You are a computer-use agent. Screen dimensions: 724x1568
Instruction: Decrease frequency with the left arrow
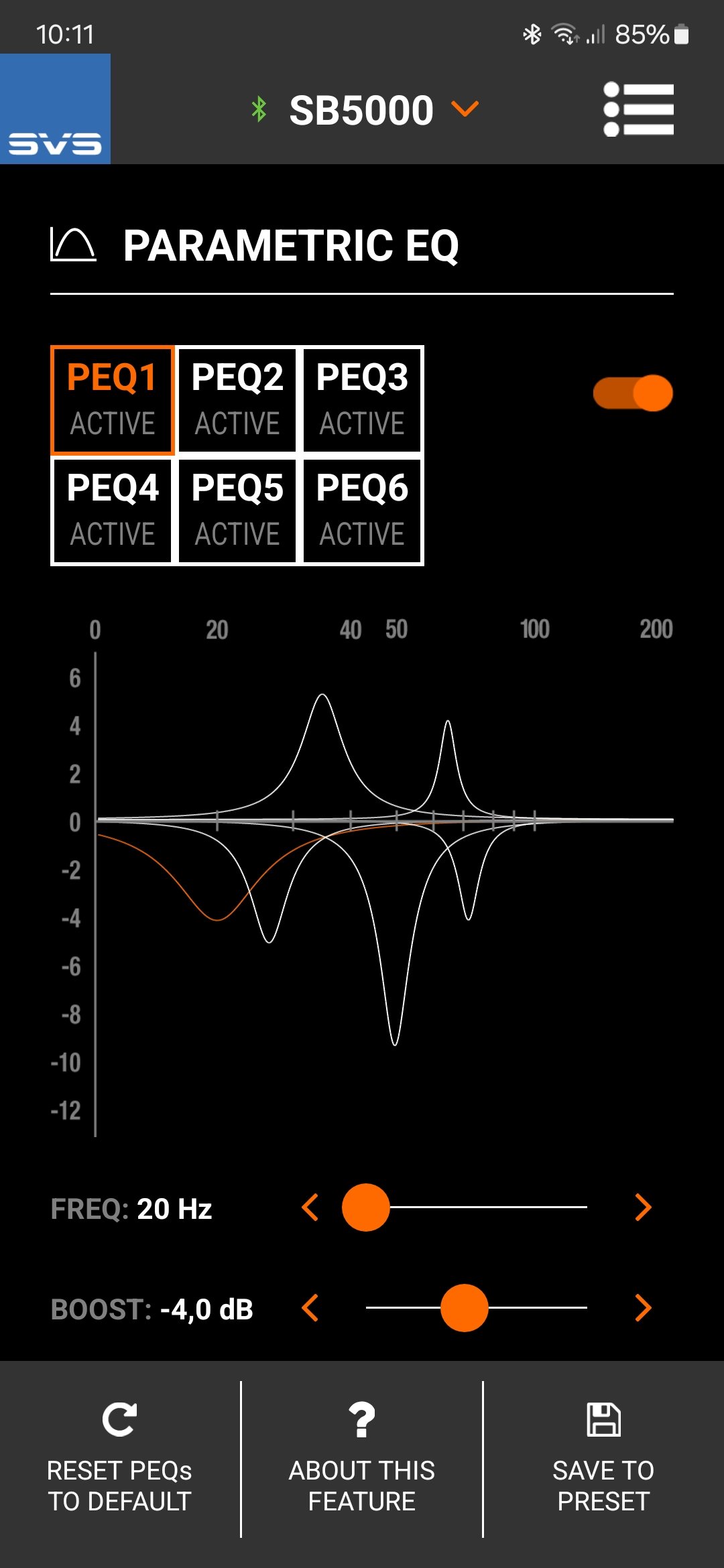(x=310, y=1207)
